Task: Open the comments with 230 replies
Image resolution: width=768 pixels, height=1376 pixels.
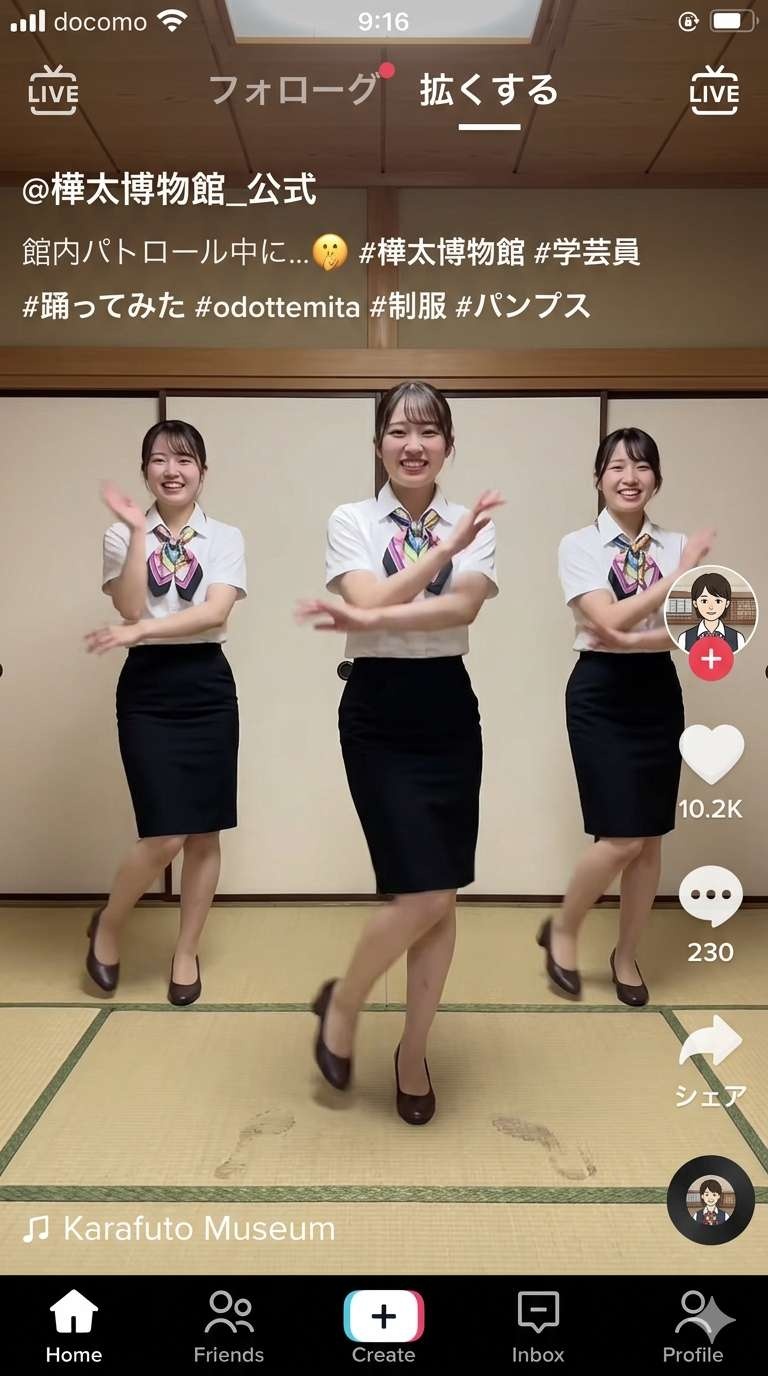Action: 710,897
